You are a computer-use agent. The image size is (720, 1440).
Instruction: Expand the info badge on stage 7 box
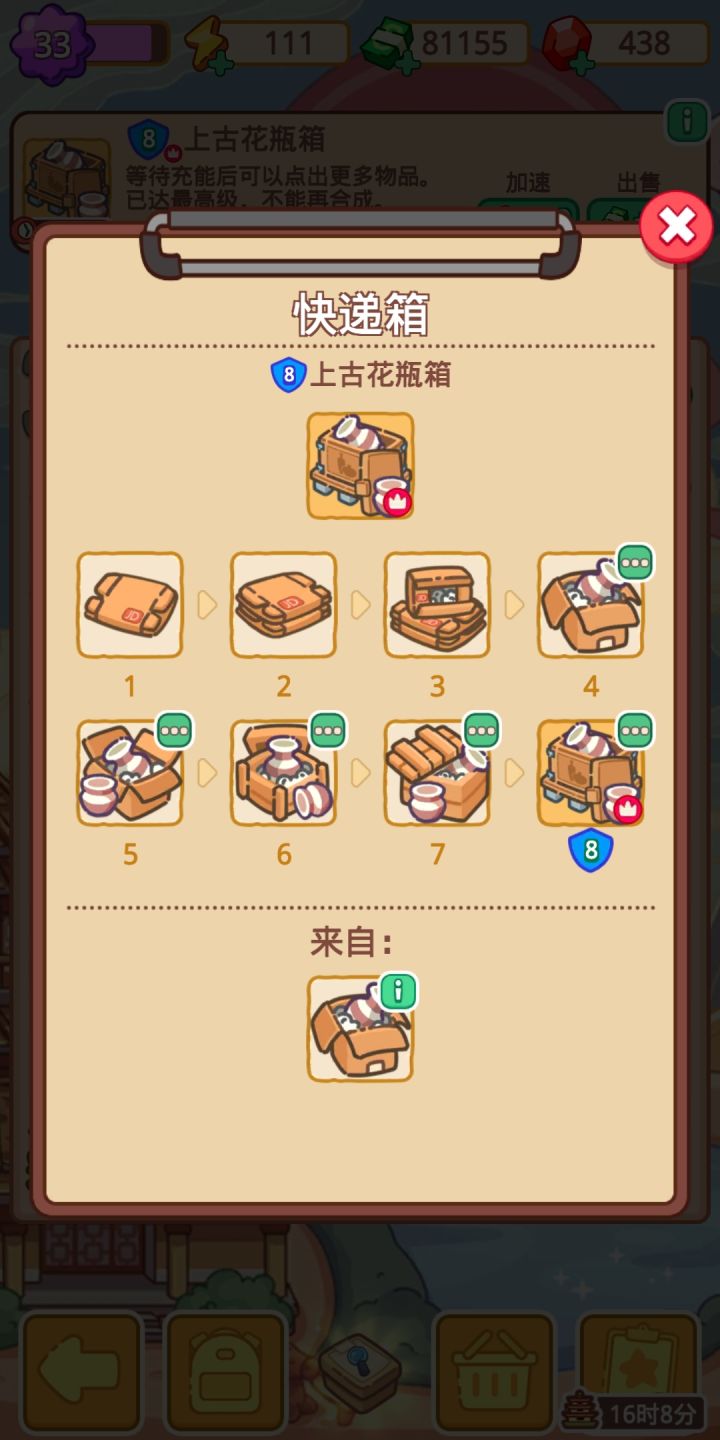483,731
